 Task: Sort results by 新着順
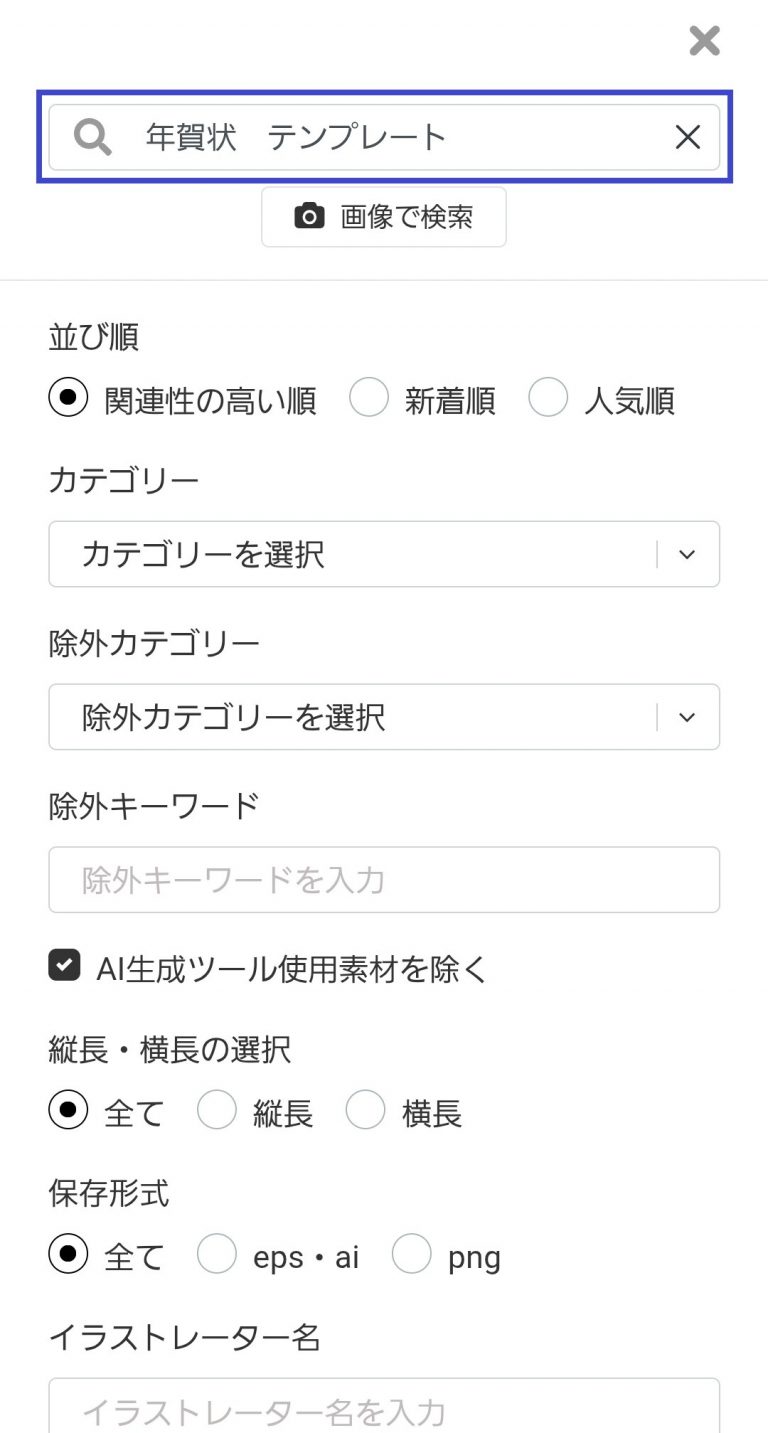point(368,399)
